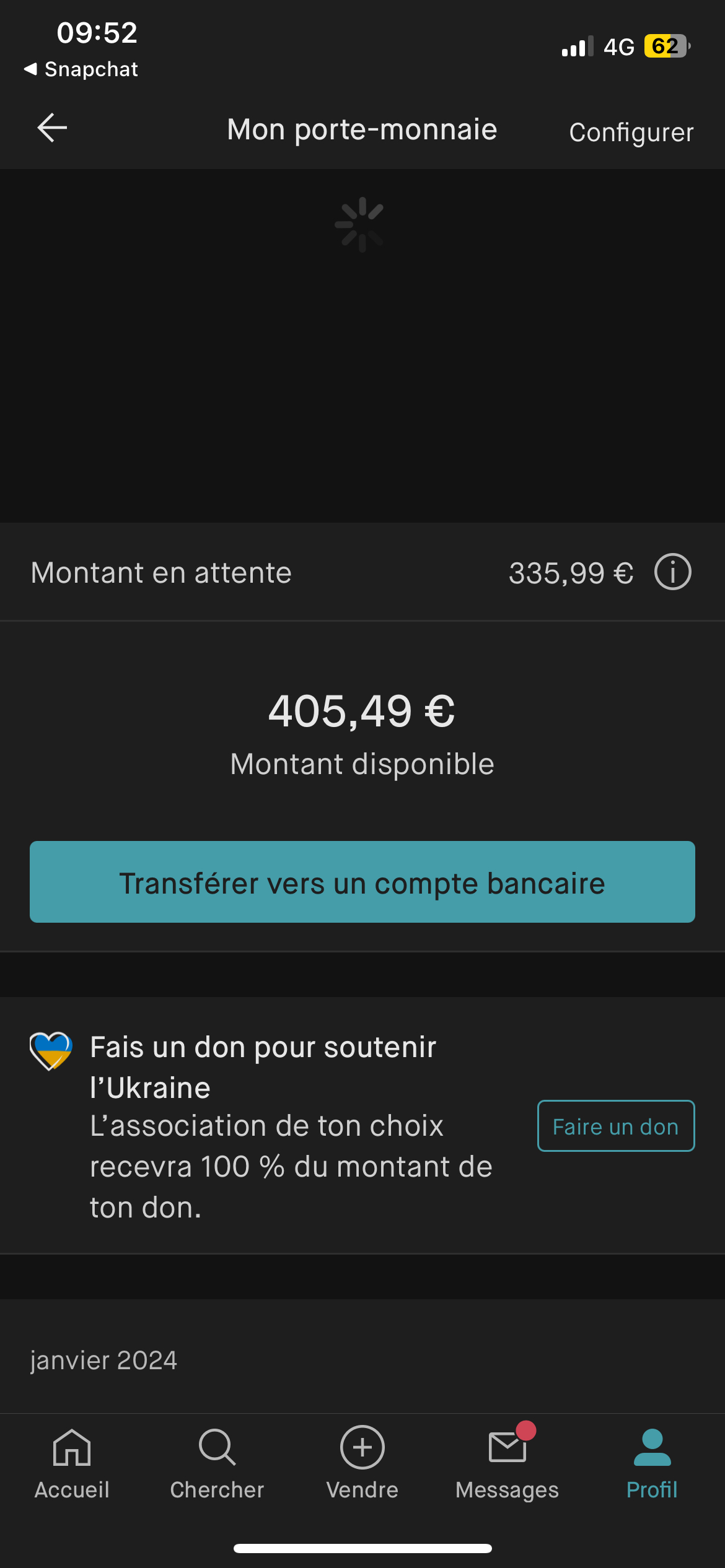This screenshot has width=725, height=1568.
Task: Select the janvier 2024 section header
Action: pyautogui.click(x=103, y=1361)
